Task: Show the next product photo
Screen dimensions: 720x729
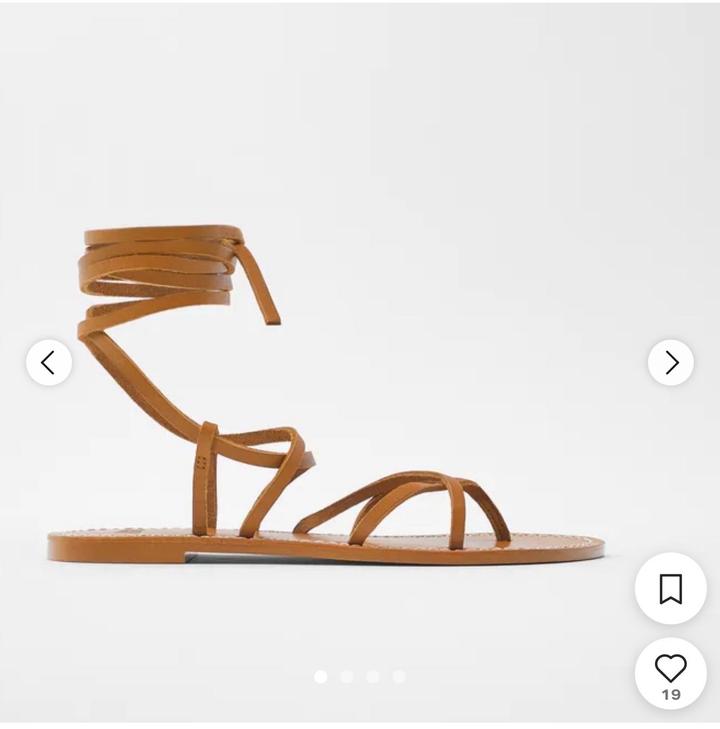Action: 671,363
